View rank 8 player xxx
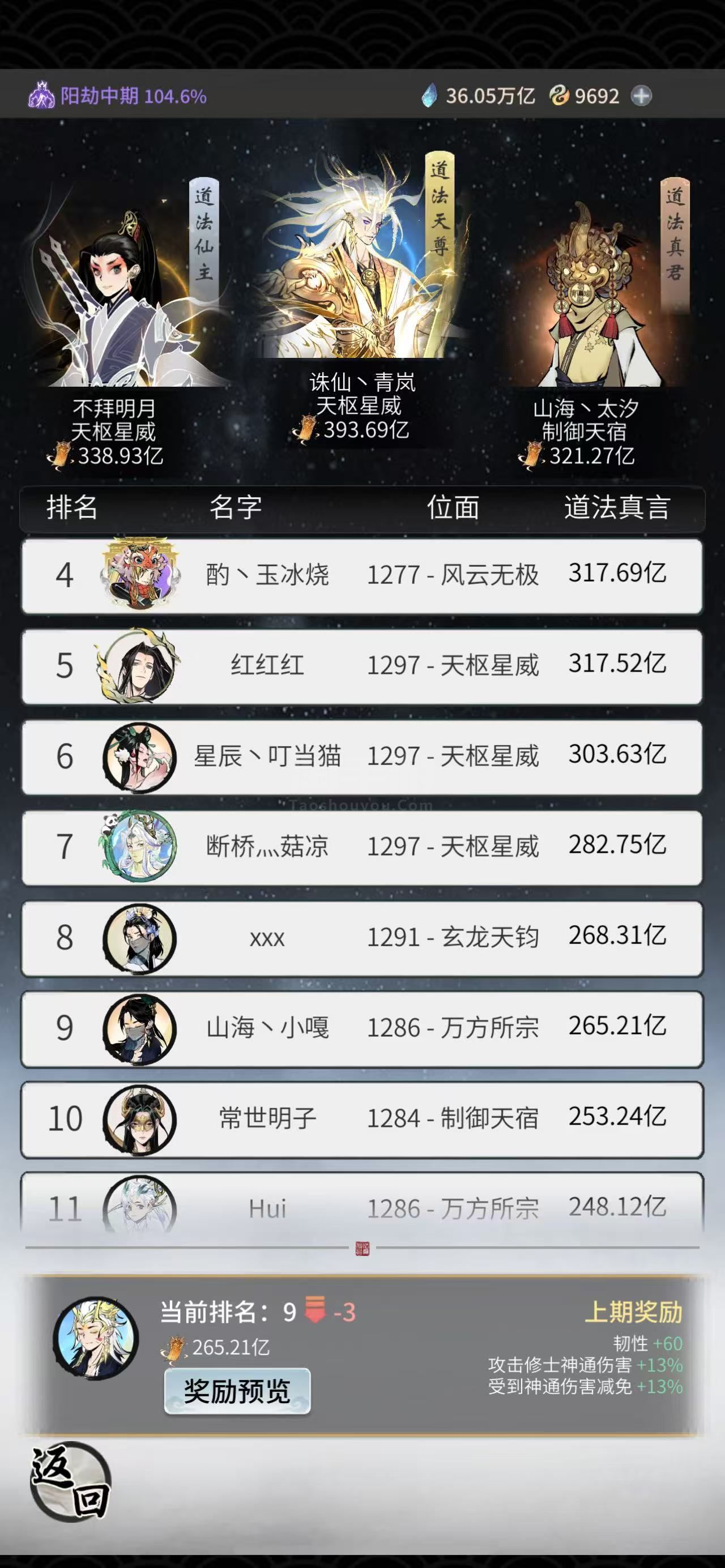Image resolution: width=725 pixels, height=1568 pixels. 362,937
